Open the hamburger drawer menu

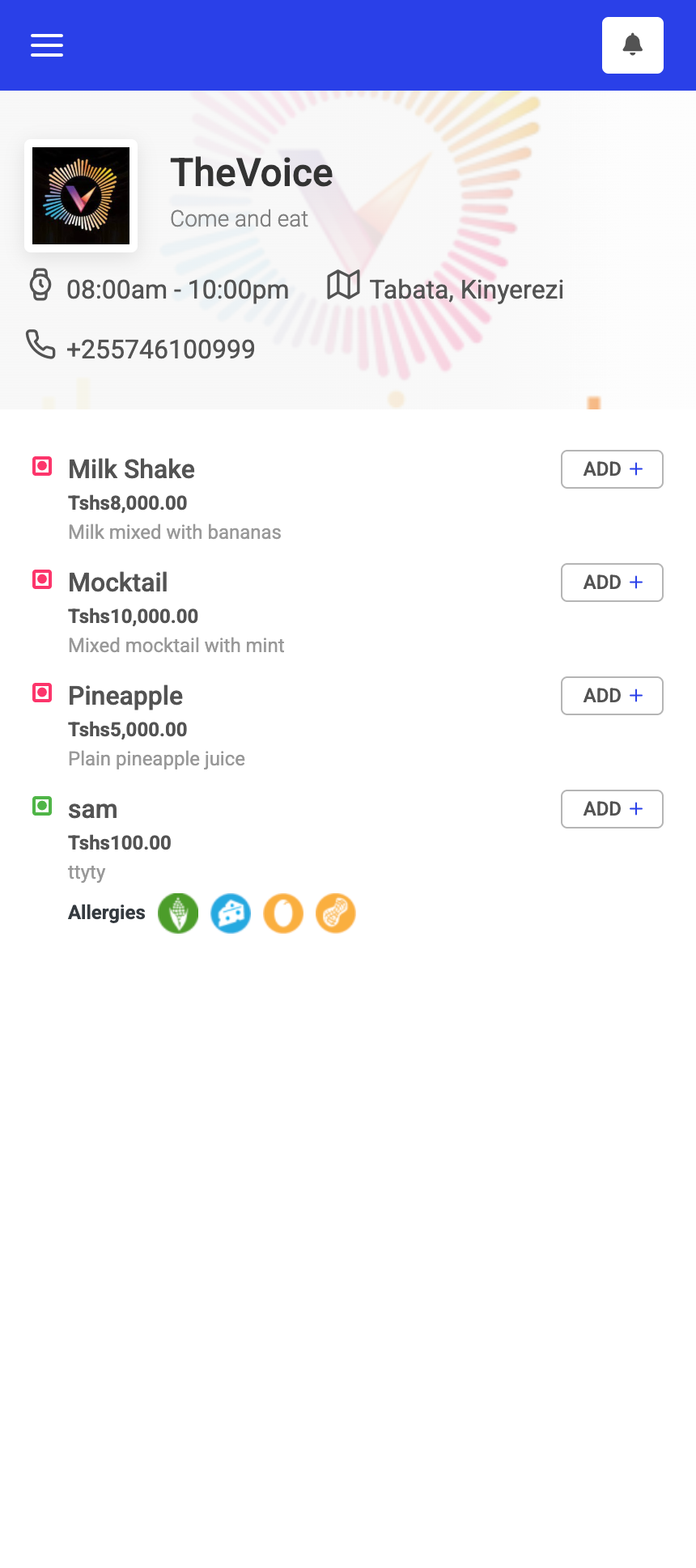[47, 45]
